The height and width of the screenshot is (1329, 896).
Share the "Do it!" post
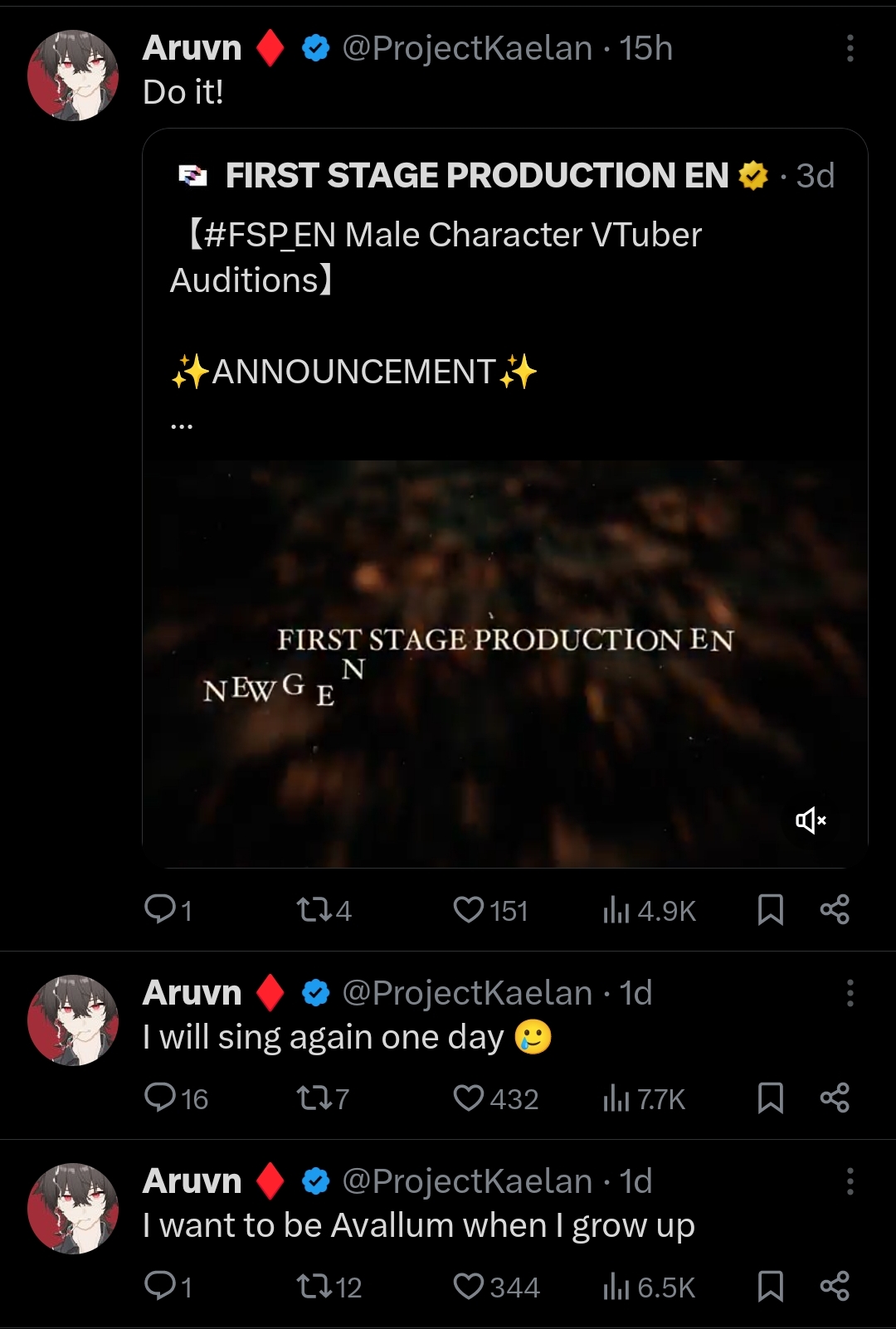coord(835,910)
